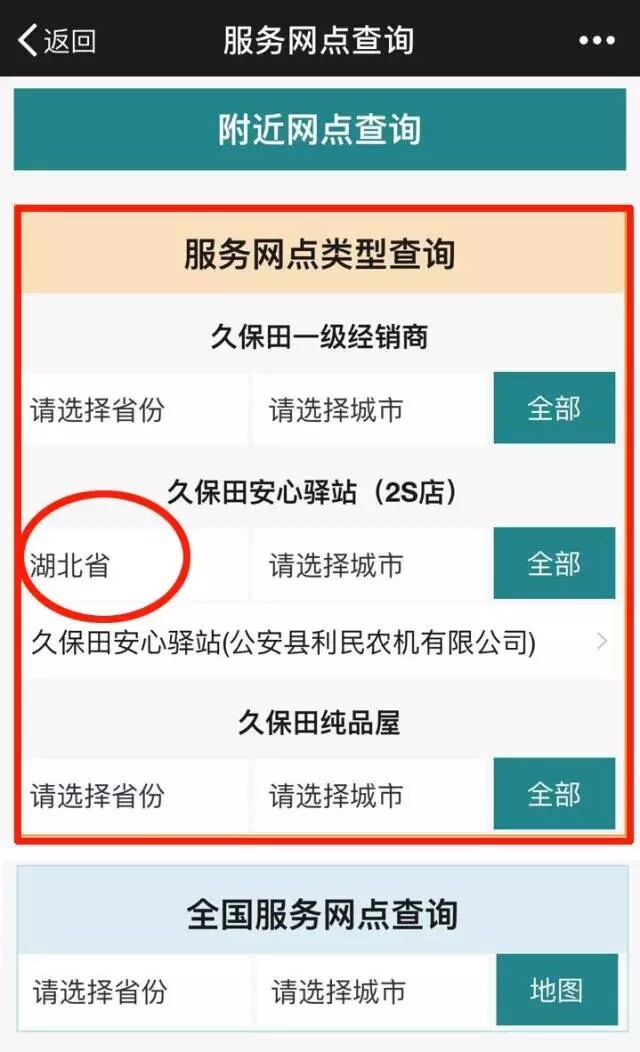Tap 全部 for 久保田纯品屋
Viewport: 640px width, 1052px height.
(x=554, y=794)
